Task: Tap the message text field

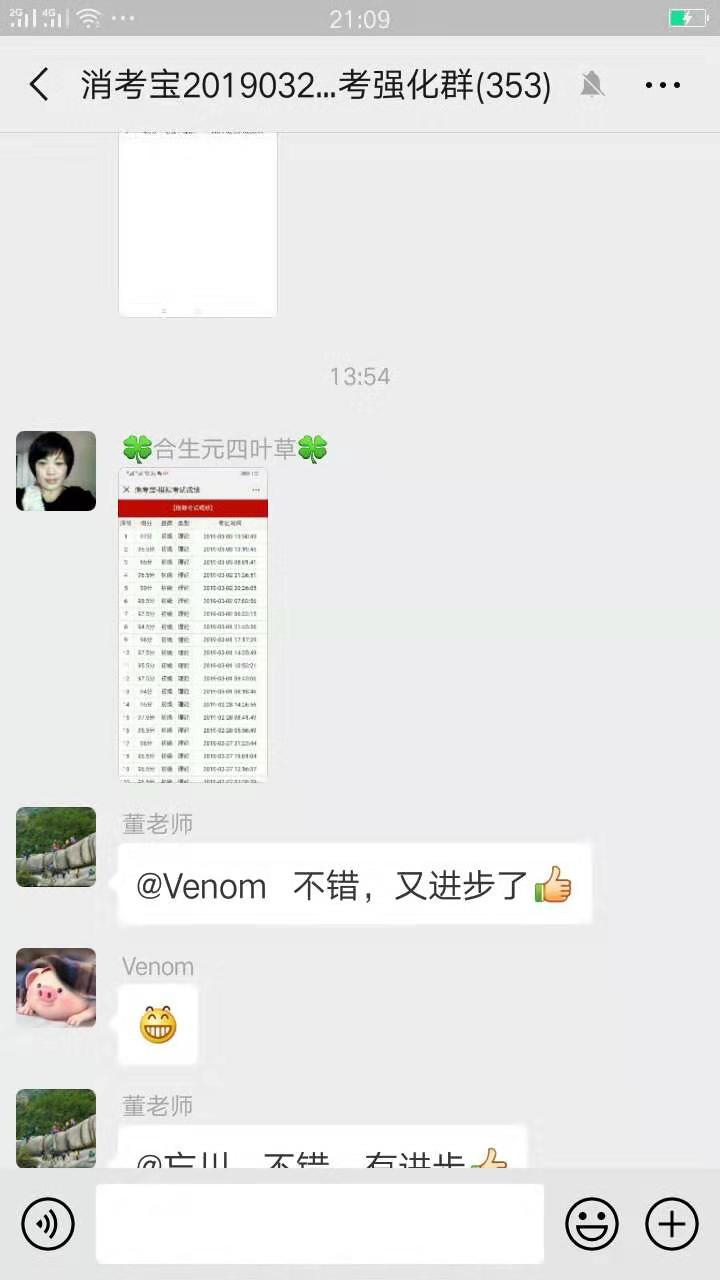Action: 320,1224
